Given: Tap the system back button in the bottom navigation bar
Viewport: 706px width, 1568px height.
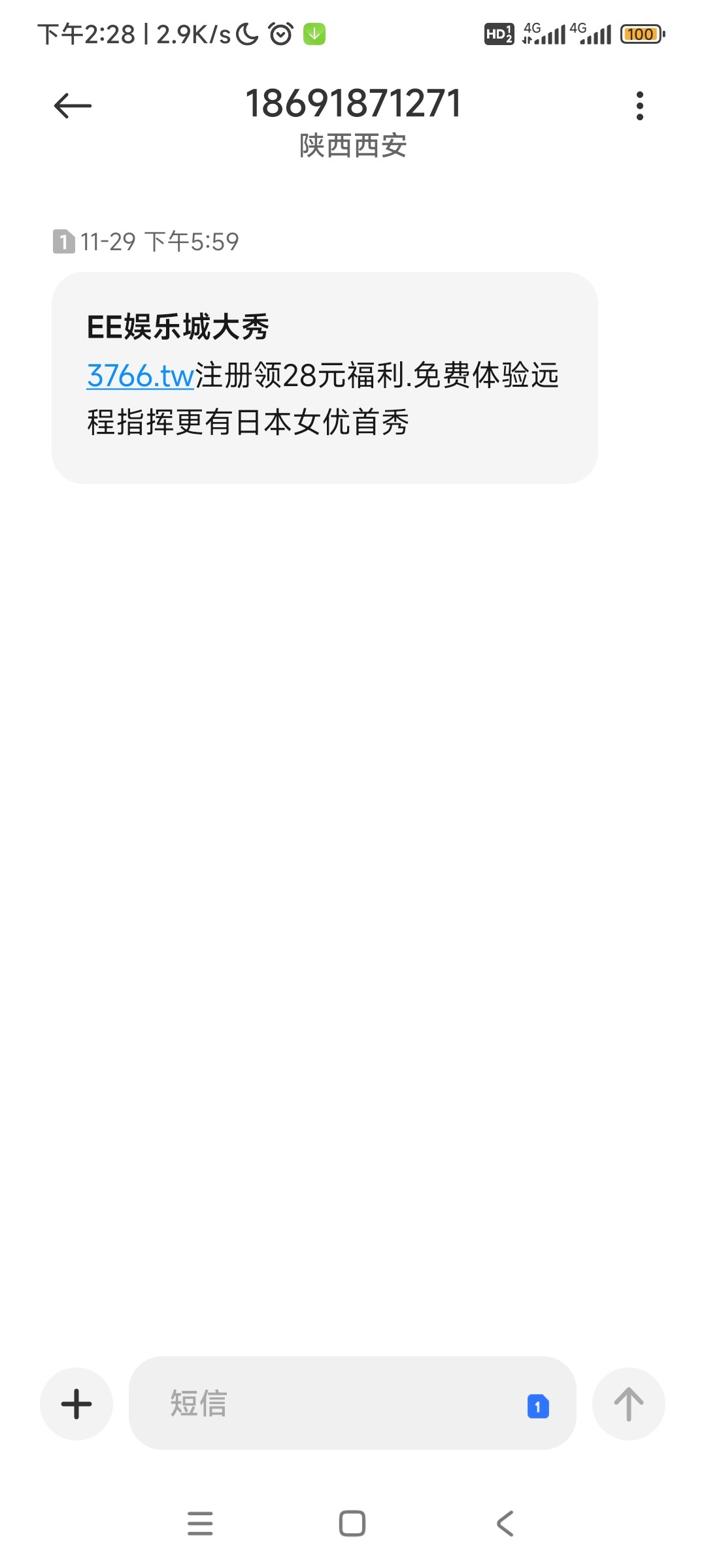Looking at the screenshot, I should 505,1524.
